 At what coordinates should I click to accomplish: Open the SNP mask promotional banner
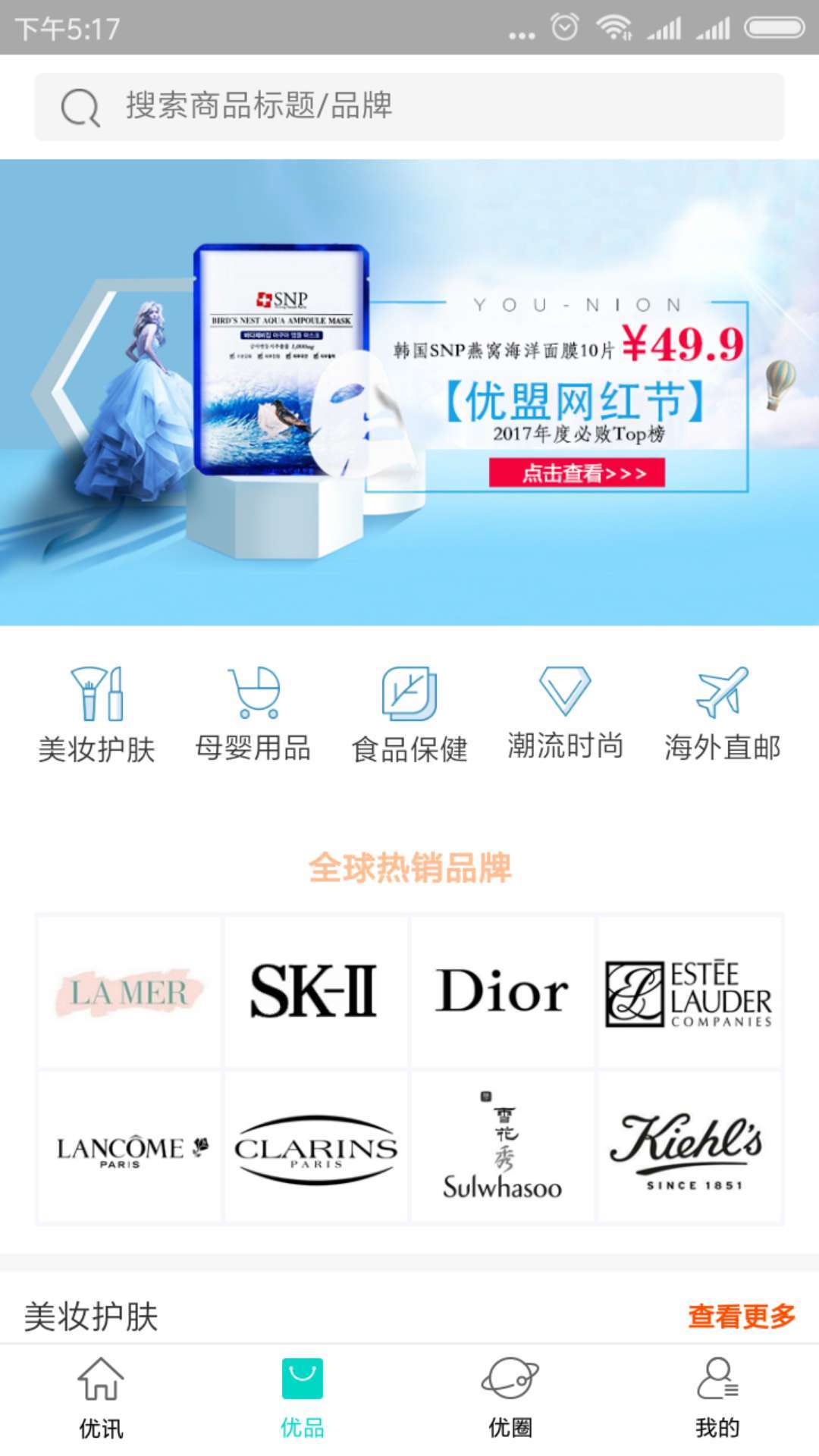(409, 392)
